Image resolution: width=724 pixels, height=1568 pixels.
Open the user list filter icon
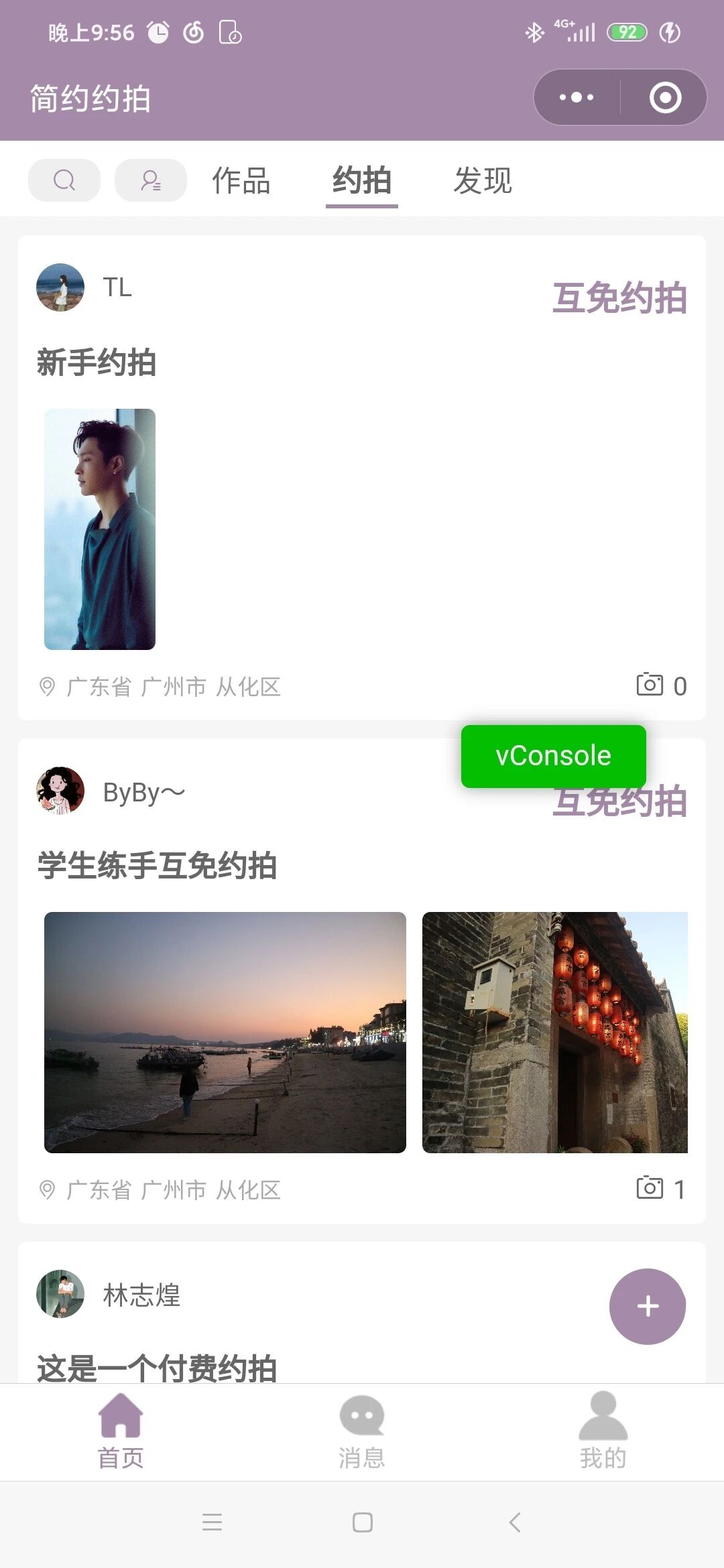click(151, 180)
